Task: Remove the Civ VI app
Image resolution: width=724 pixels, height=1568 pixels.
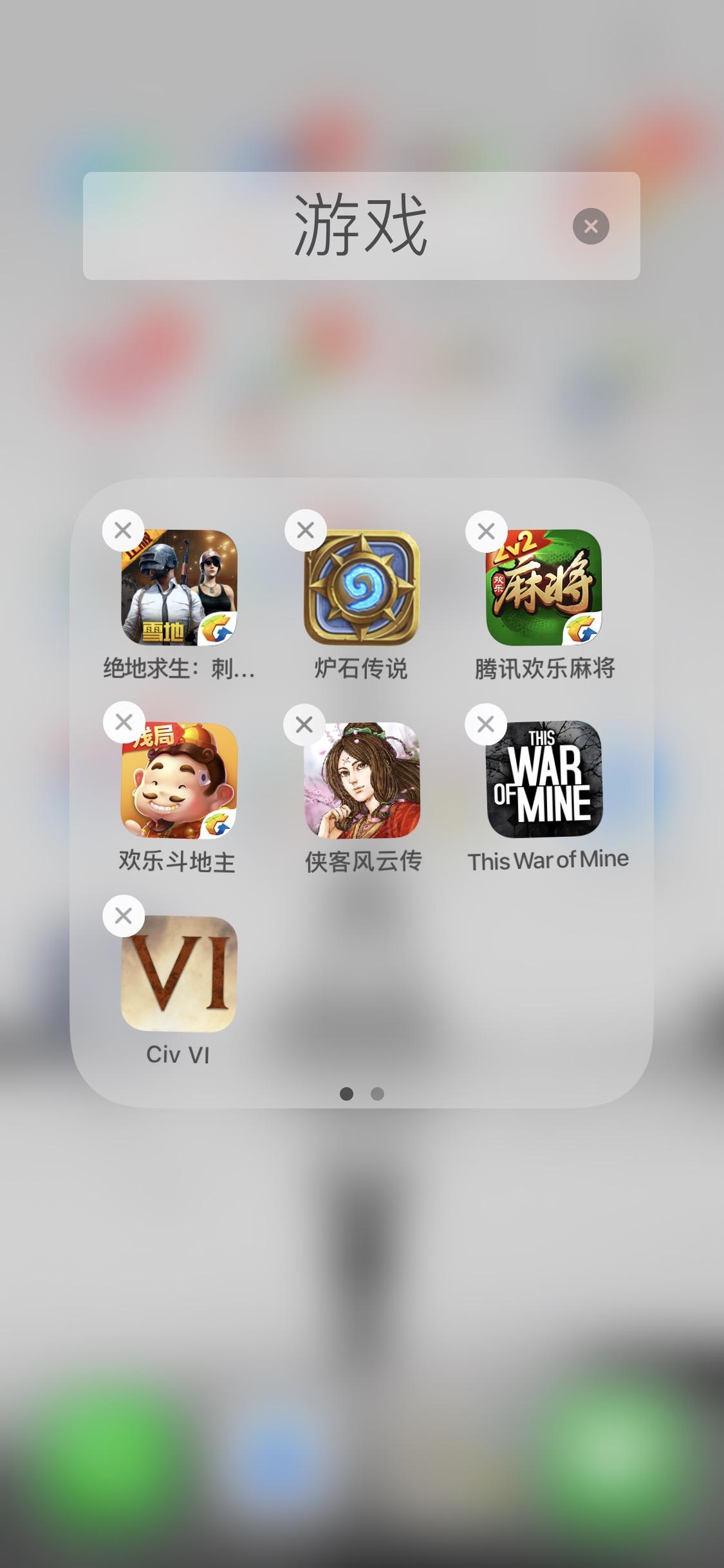Action: (x=124, y=915)
